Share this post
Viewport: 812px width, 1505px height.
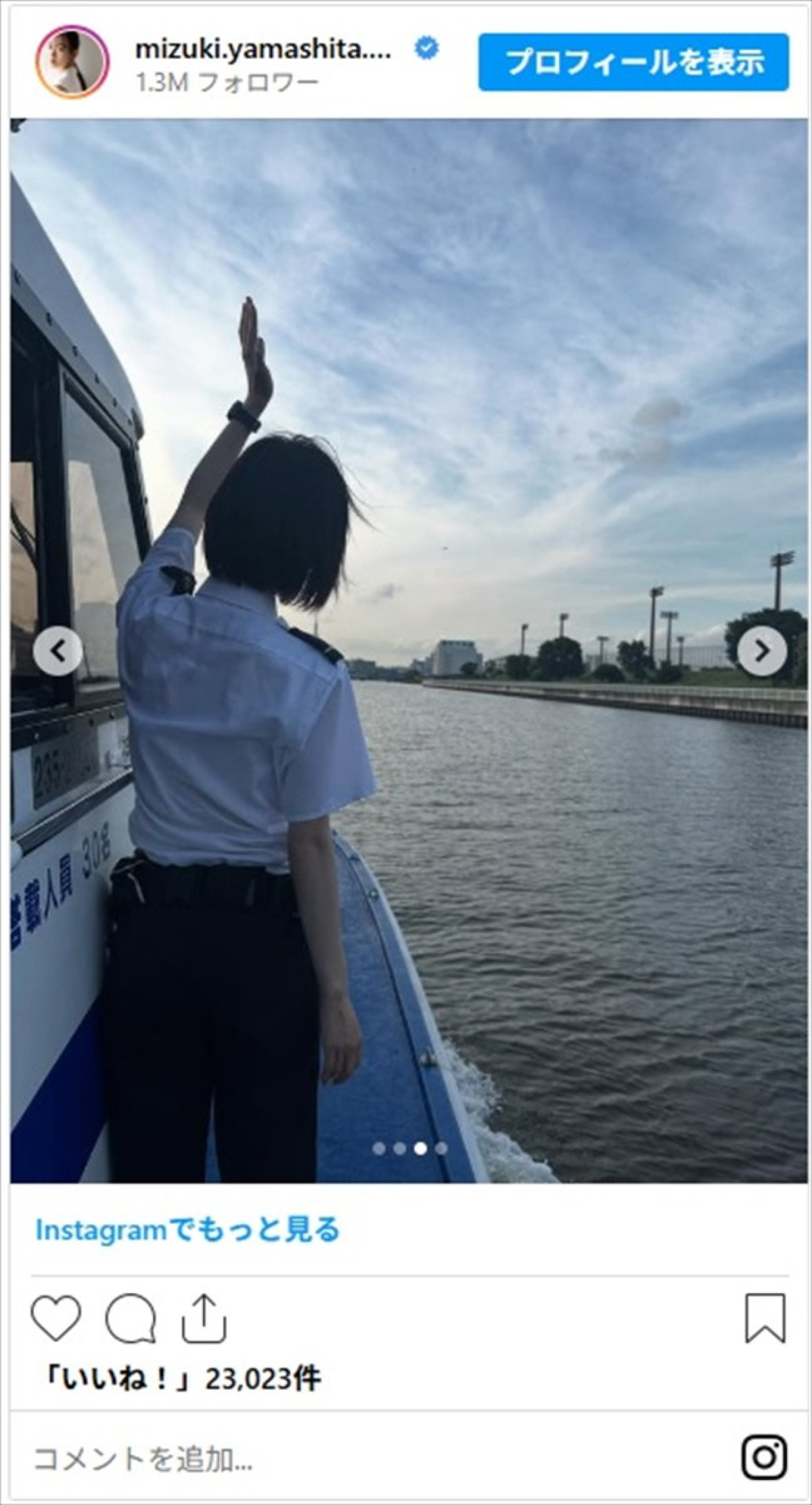point(204,1318)
